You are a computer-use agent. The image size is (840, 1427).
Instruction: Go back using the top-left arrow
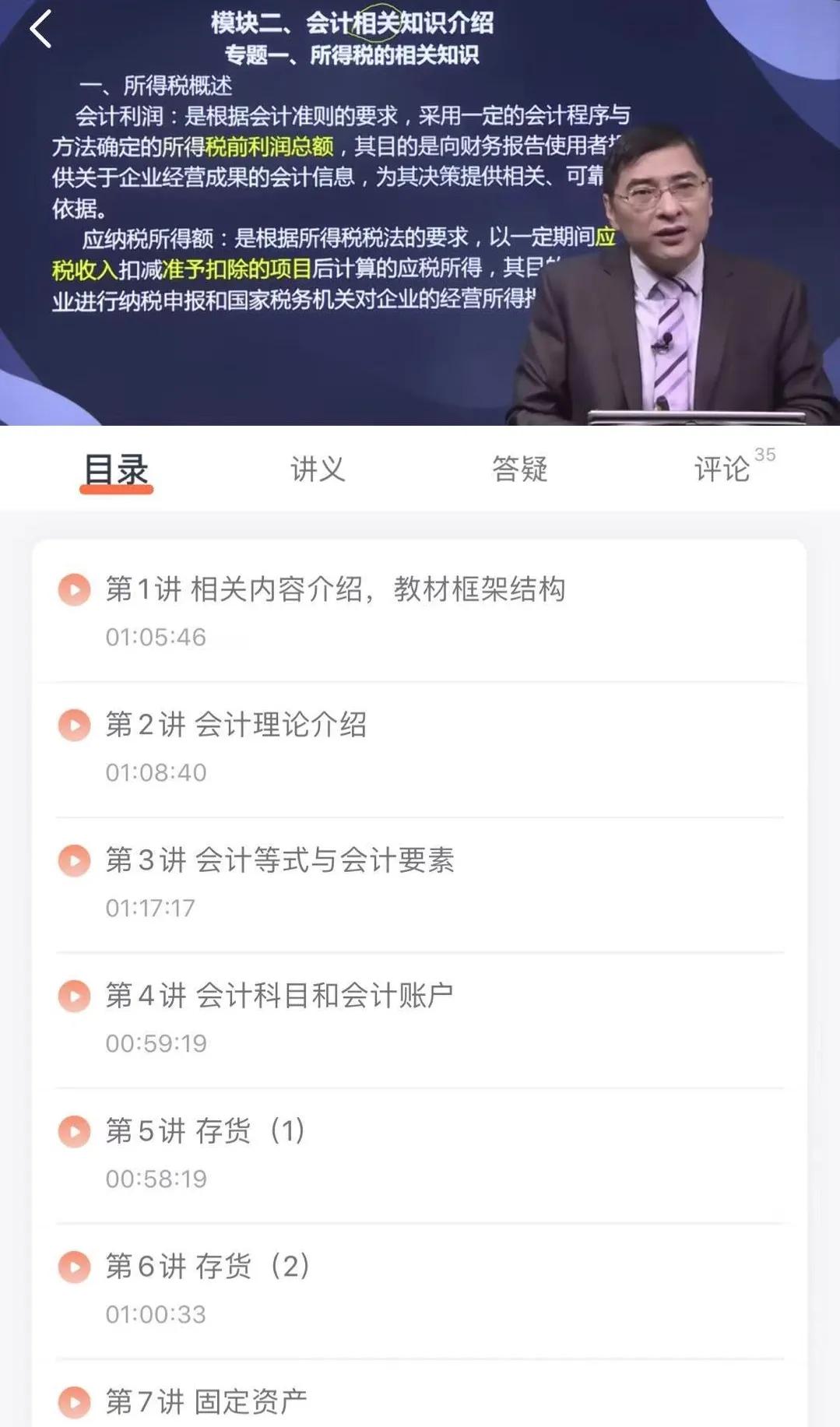point(40,30)
